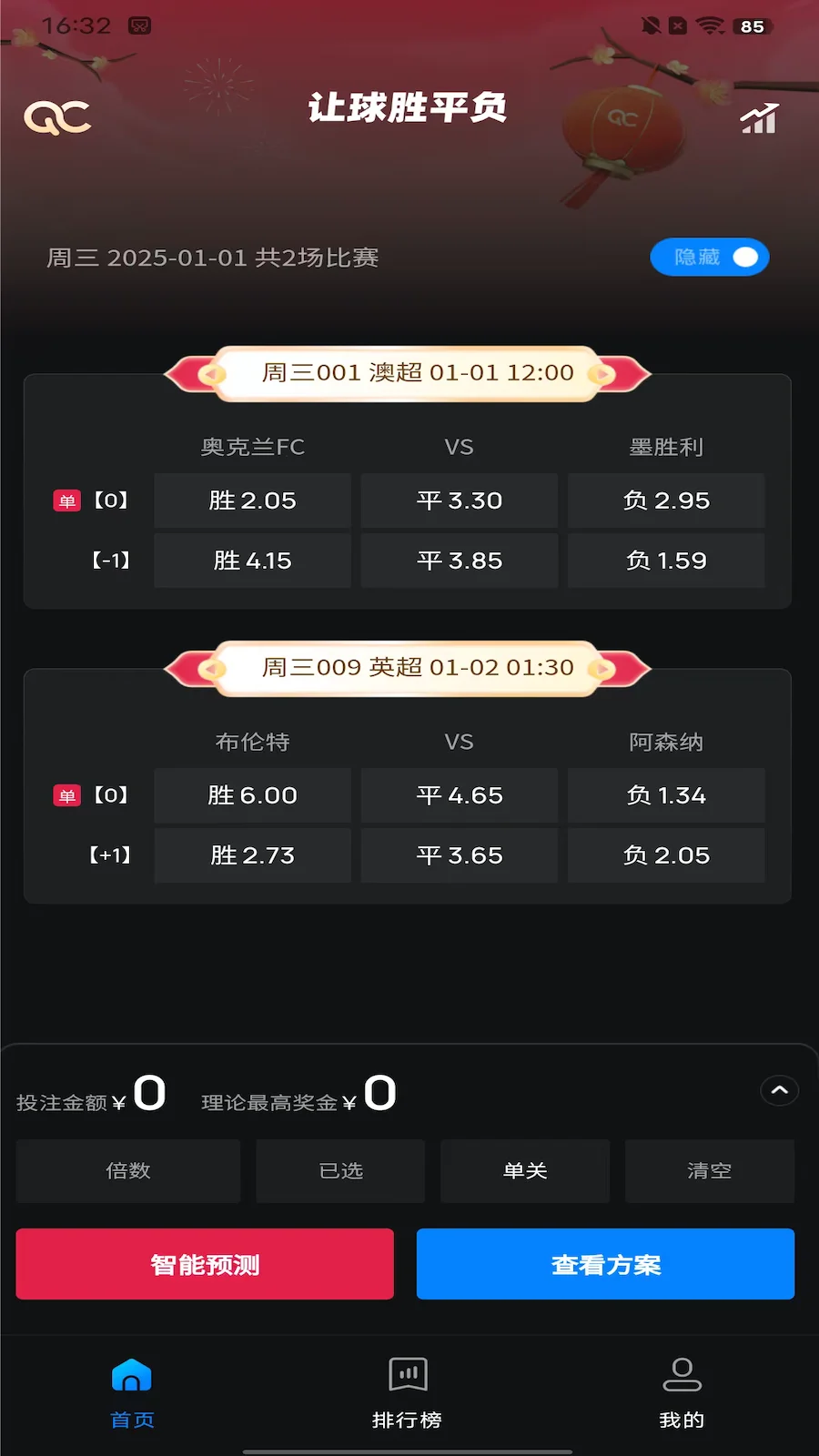Open the 周三009 英超 match banner
819x1456 pixels.
pyautogui.click(x=409, y=667)
